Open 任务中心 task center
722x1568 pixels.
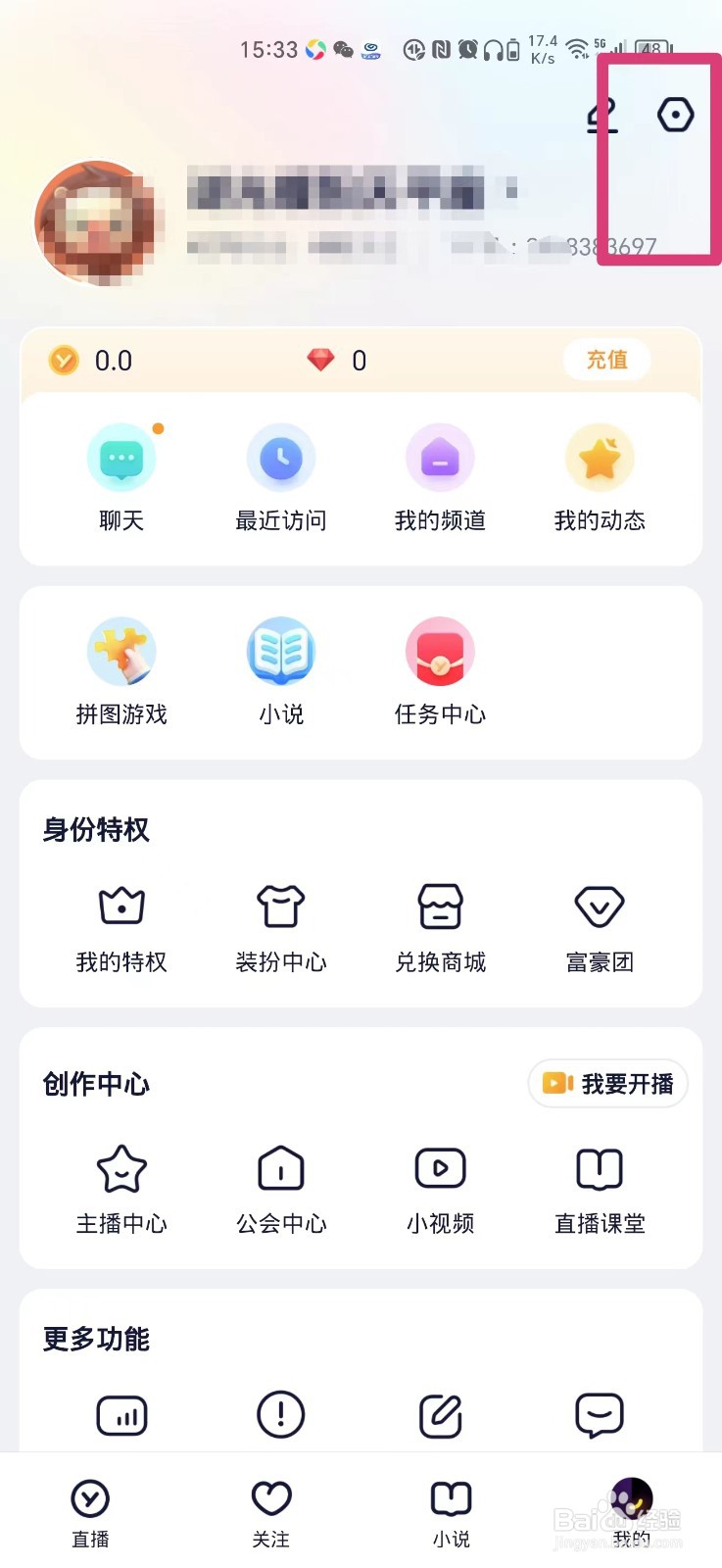pyautogui.click(x=440, y=671)
